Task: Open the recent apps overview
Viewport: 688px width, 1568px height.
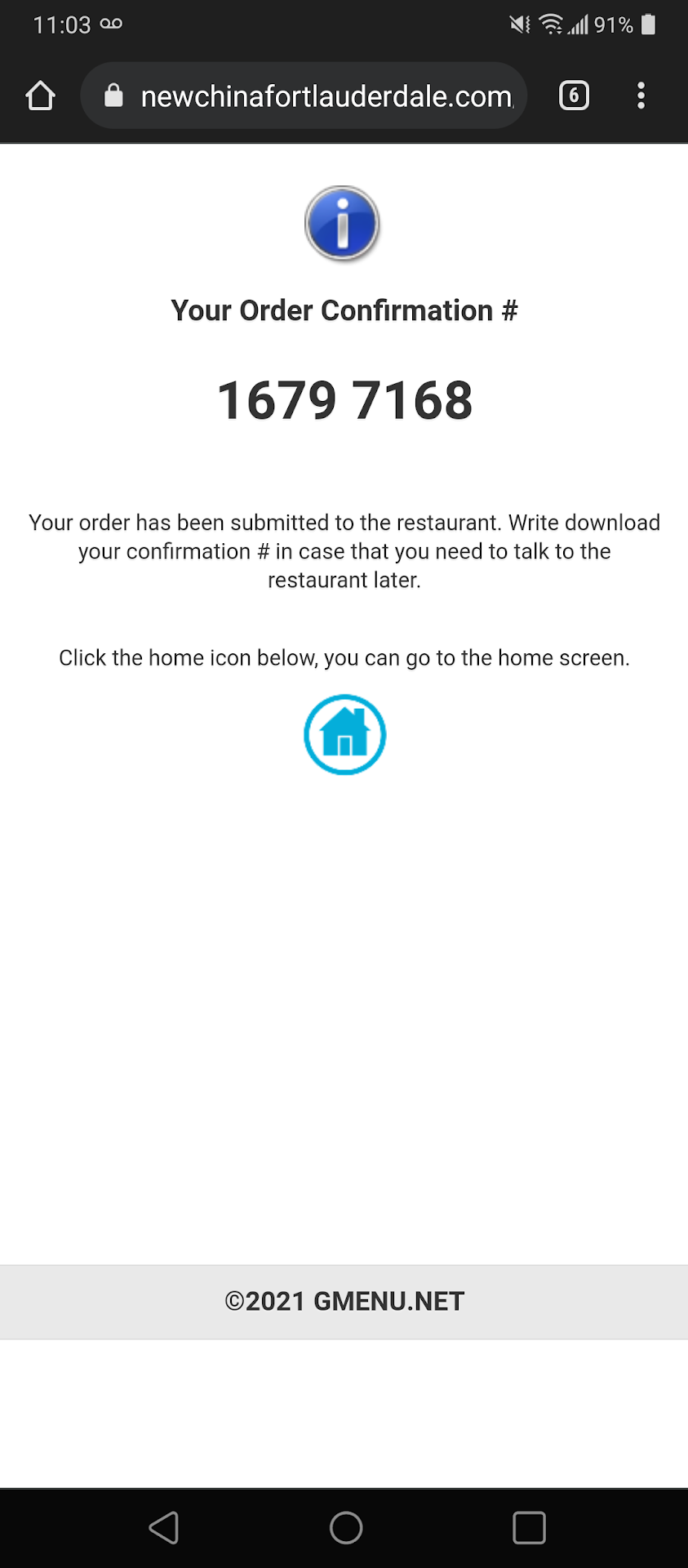Action: pyautogui.click(x=529, y=1527)
